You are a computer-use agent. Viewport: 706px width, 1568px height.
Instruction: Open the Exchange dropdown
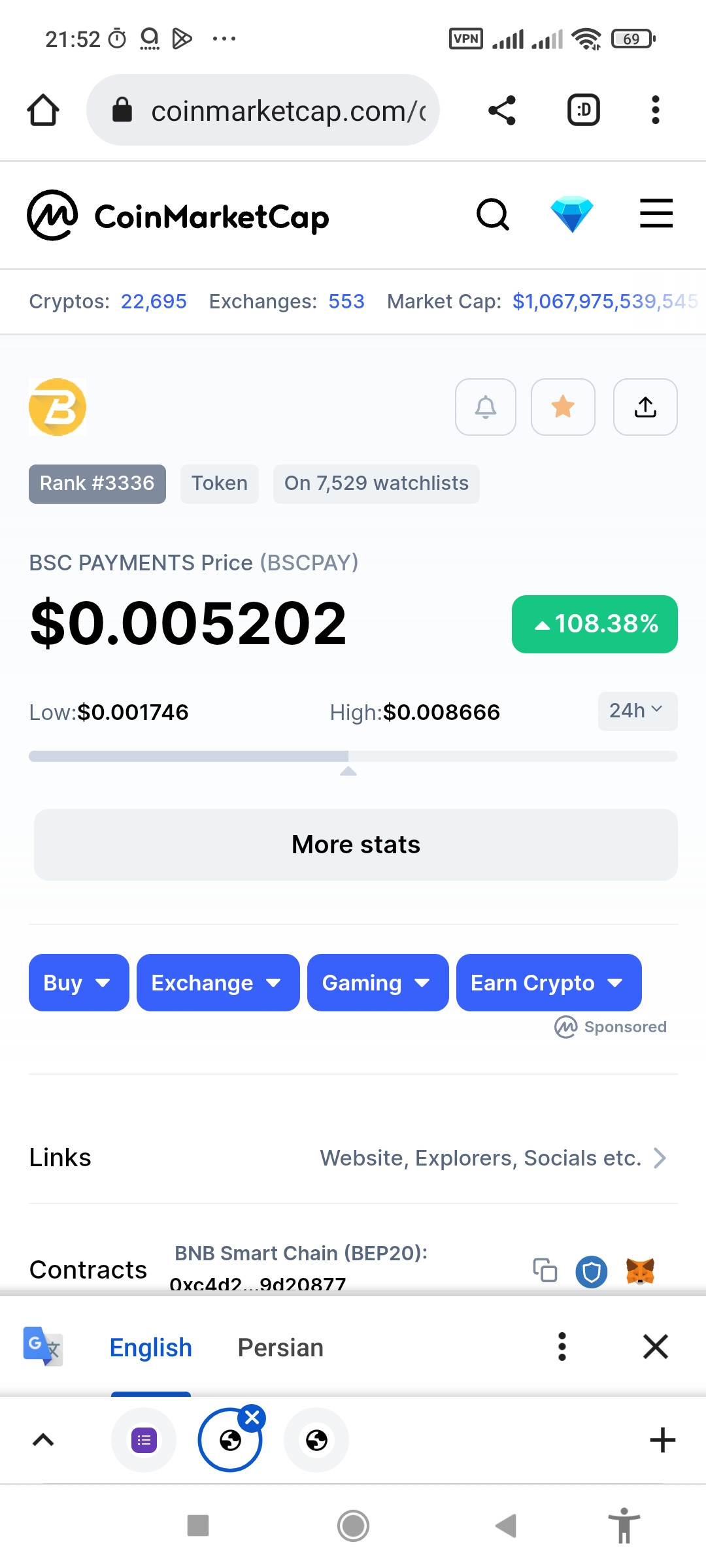coord(218,983)
